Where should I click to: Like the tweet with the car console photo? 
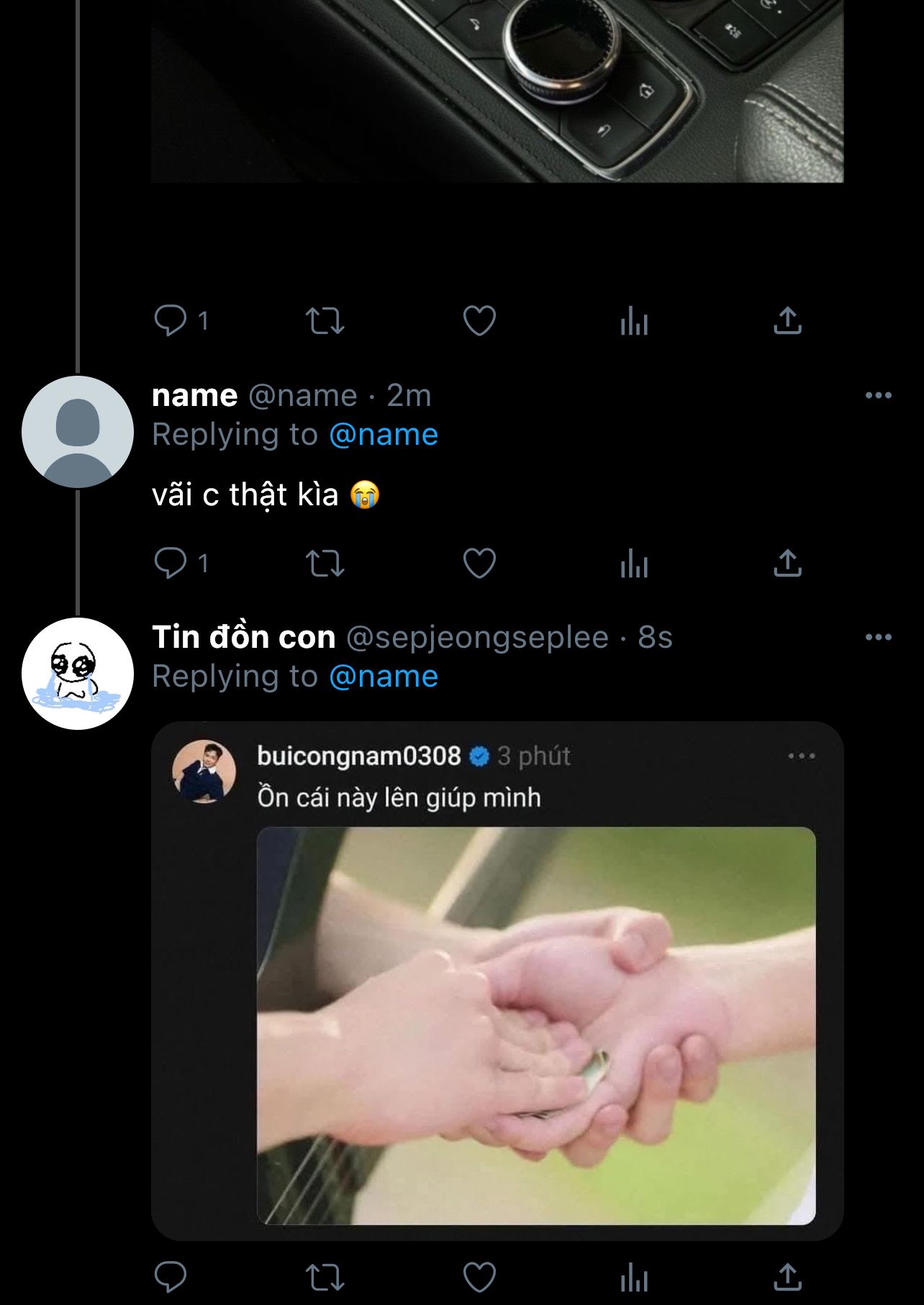click(x=479, y=321)
